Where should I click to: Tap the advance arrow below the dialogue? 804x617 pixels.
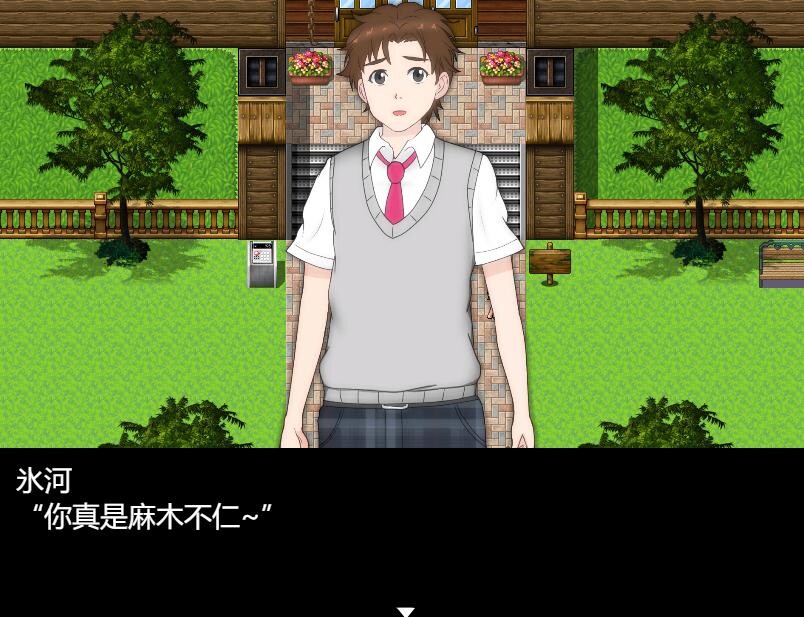tap(405, 611)
